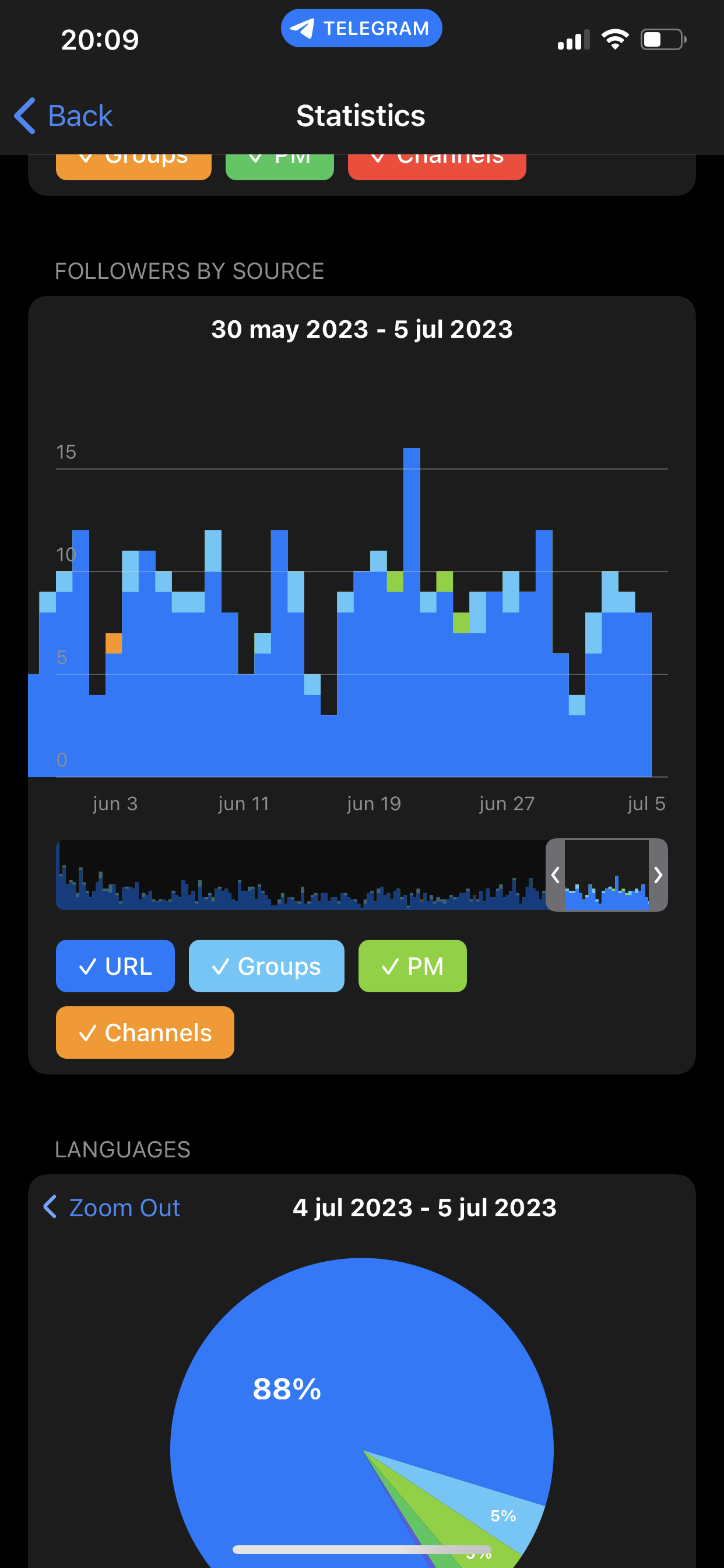Toggle the orange Channels source filter
The width and height of the screenshot is (724, 1568).
(x=145, y=1032)
